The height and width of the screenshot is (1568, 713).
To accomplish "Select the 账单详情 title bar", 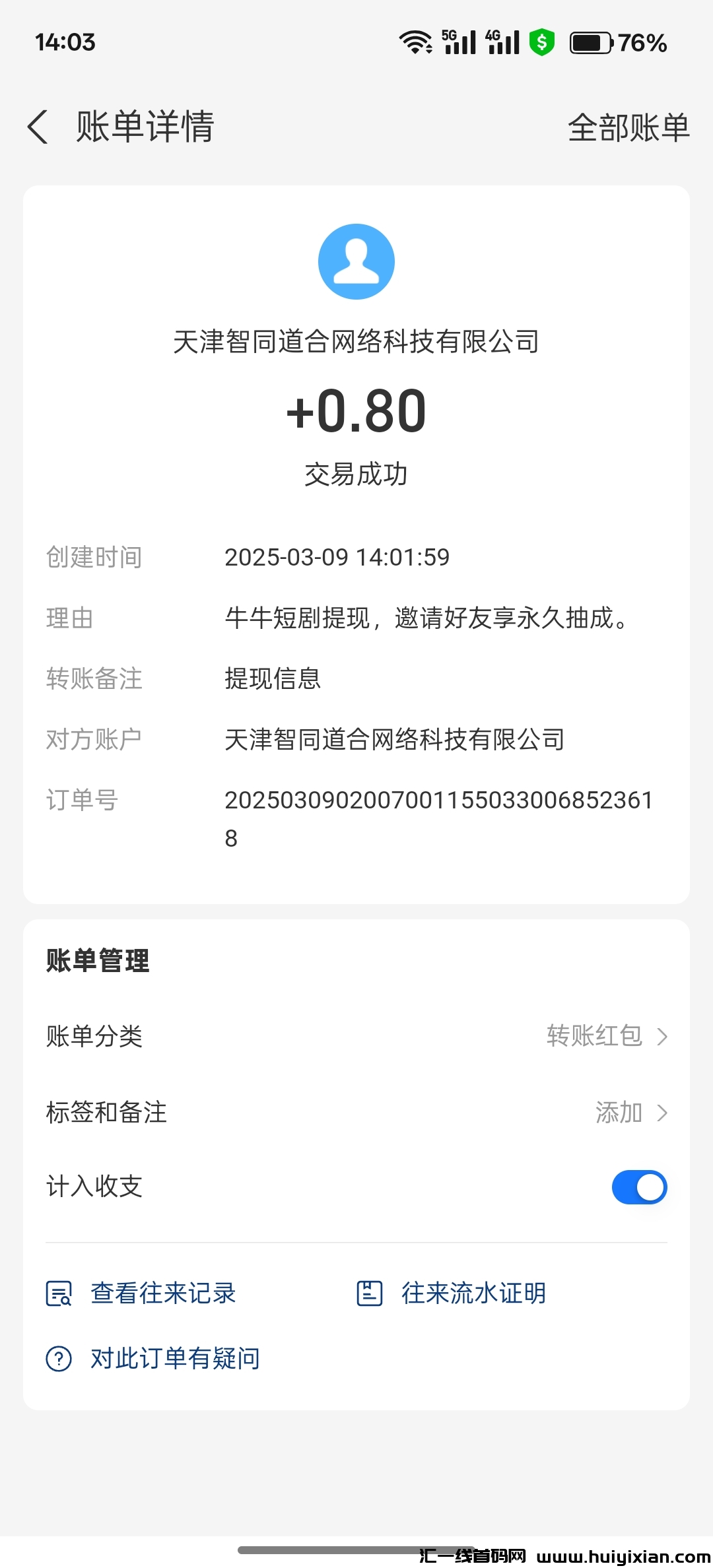I will [144, 127].
